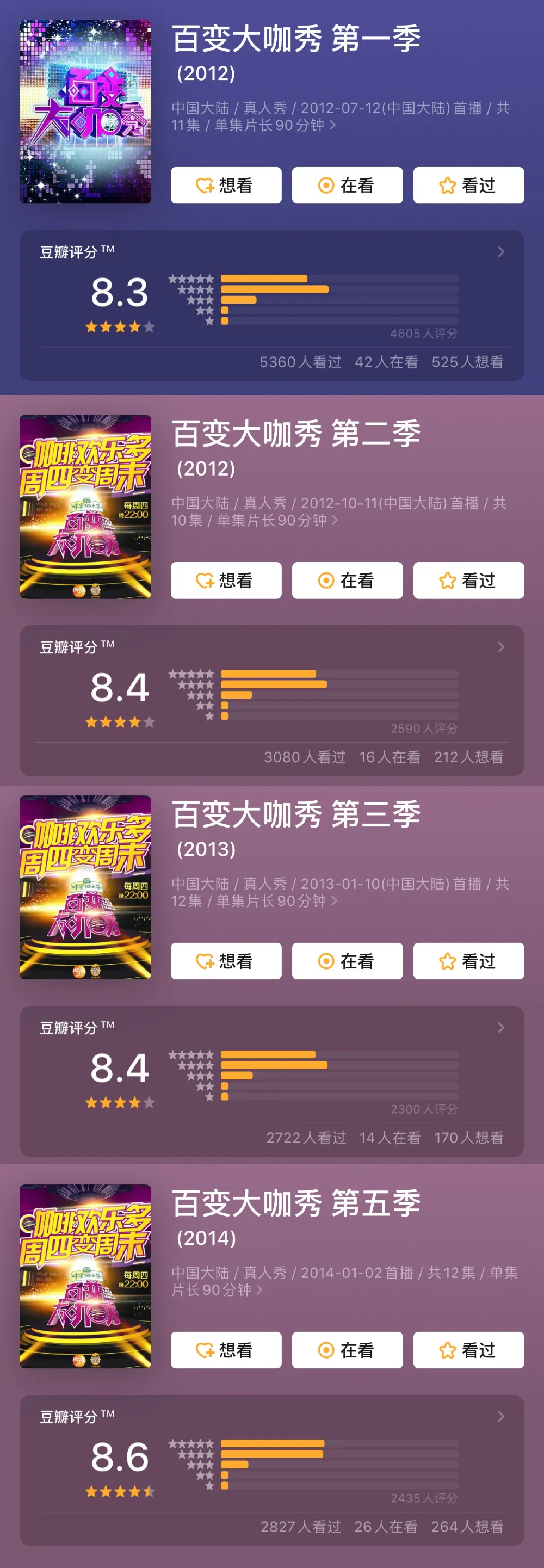This screenshot has height=1568, width=544.
Task: Open Season 3's rating panel chevron
Action: (500, 1028)
